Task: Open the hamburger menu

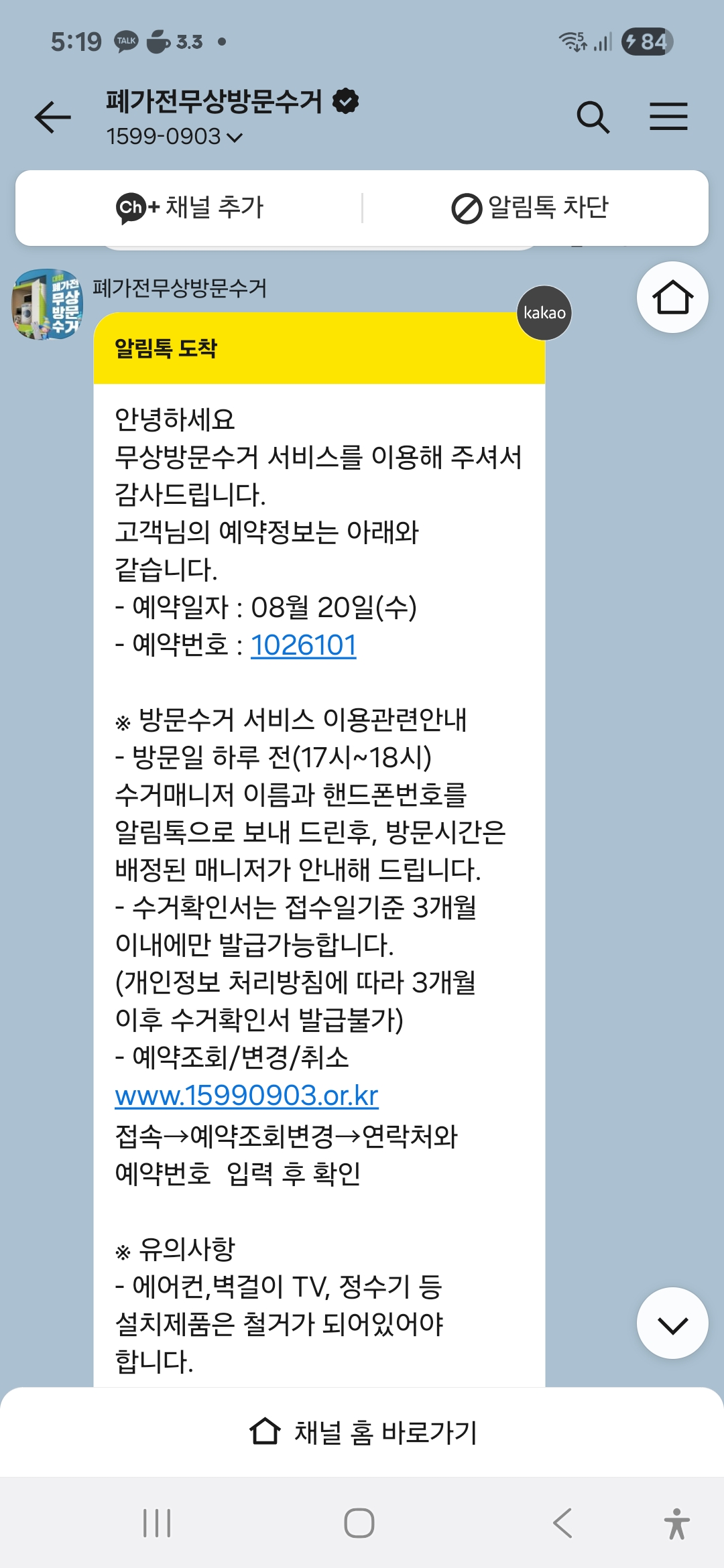Action: tap(668, 117)
